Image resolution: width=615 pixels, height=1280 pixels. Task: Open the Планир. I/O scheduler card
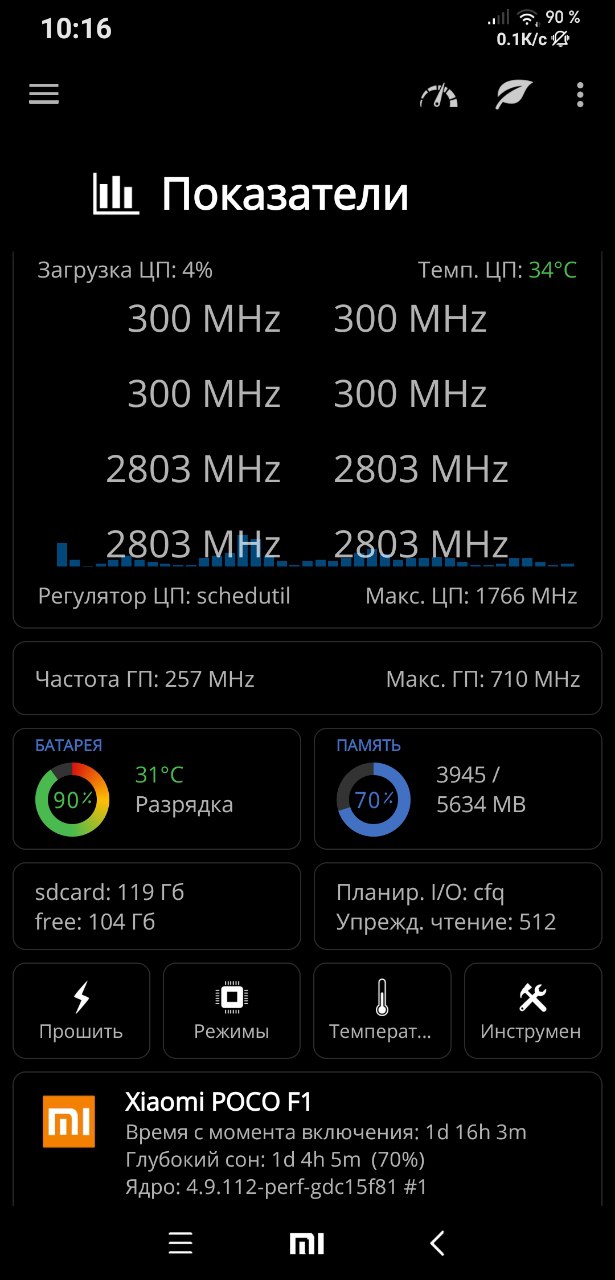[458, 906]
